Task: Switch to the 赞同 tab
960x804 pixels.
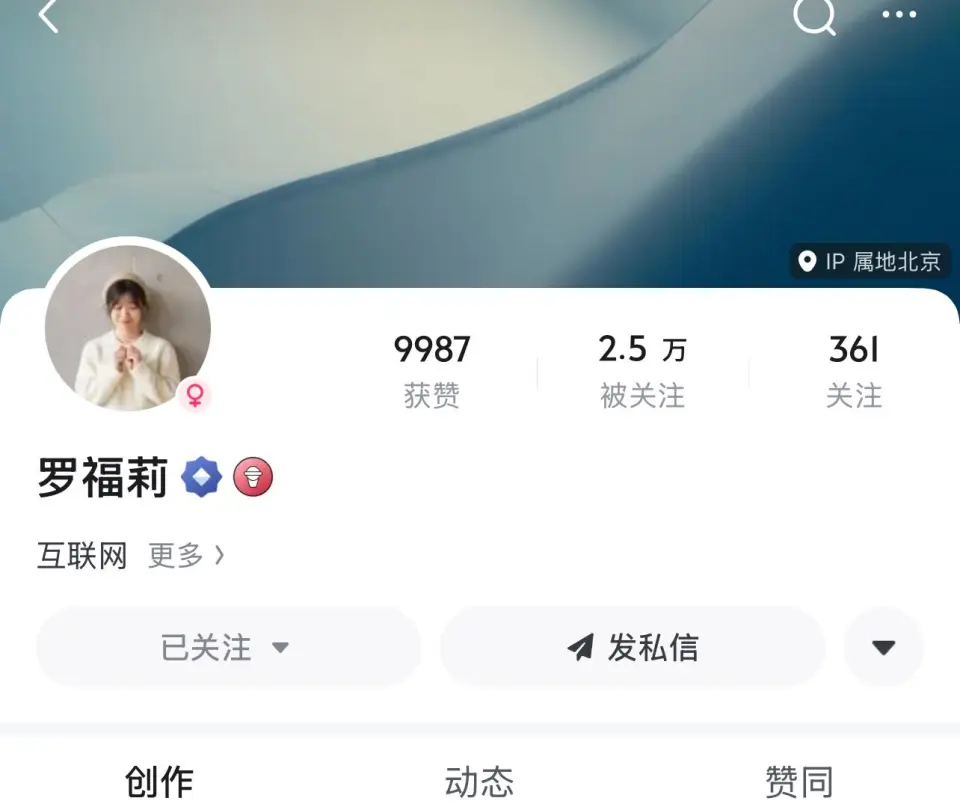Action: [x=798, y=781]
